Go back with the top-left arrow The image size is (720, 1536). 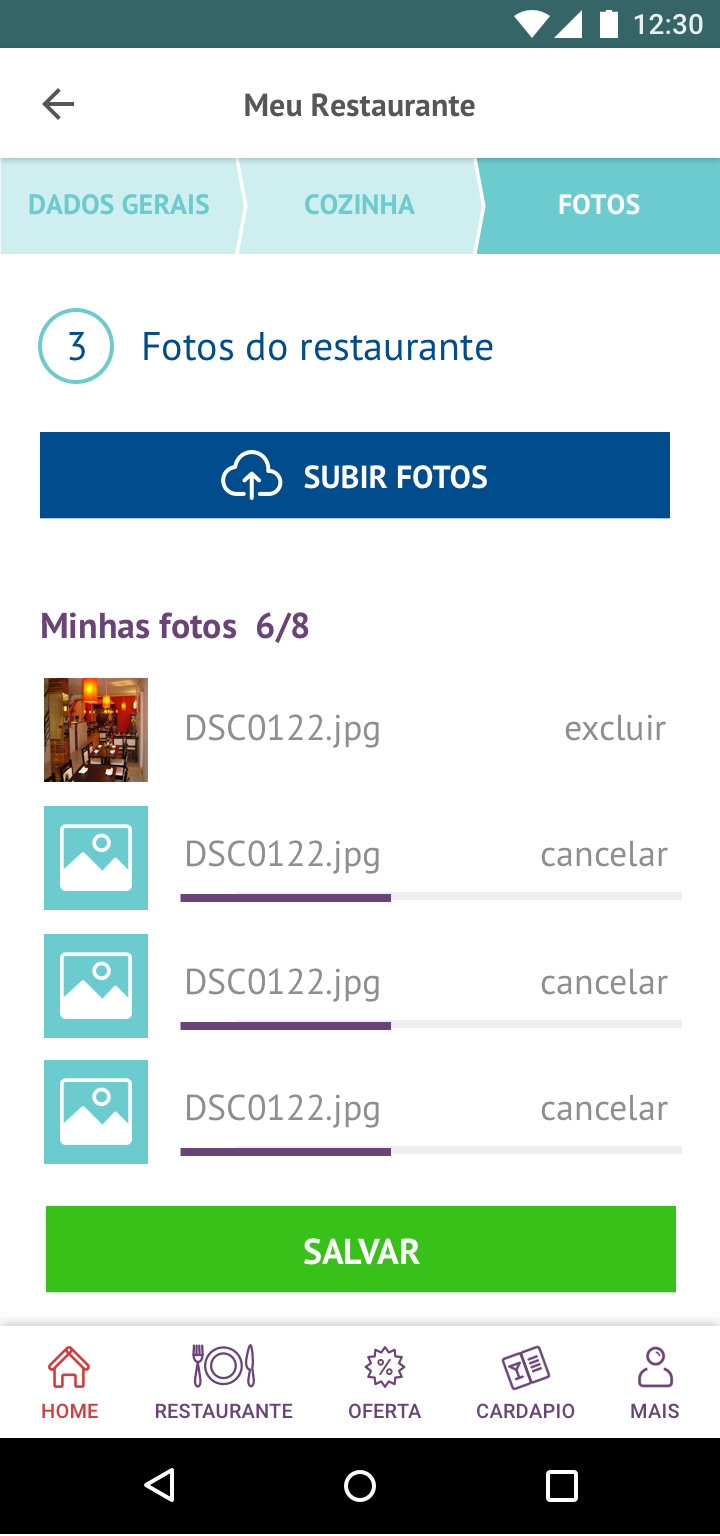coord(58,104)
